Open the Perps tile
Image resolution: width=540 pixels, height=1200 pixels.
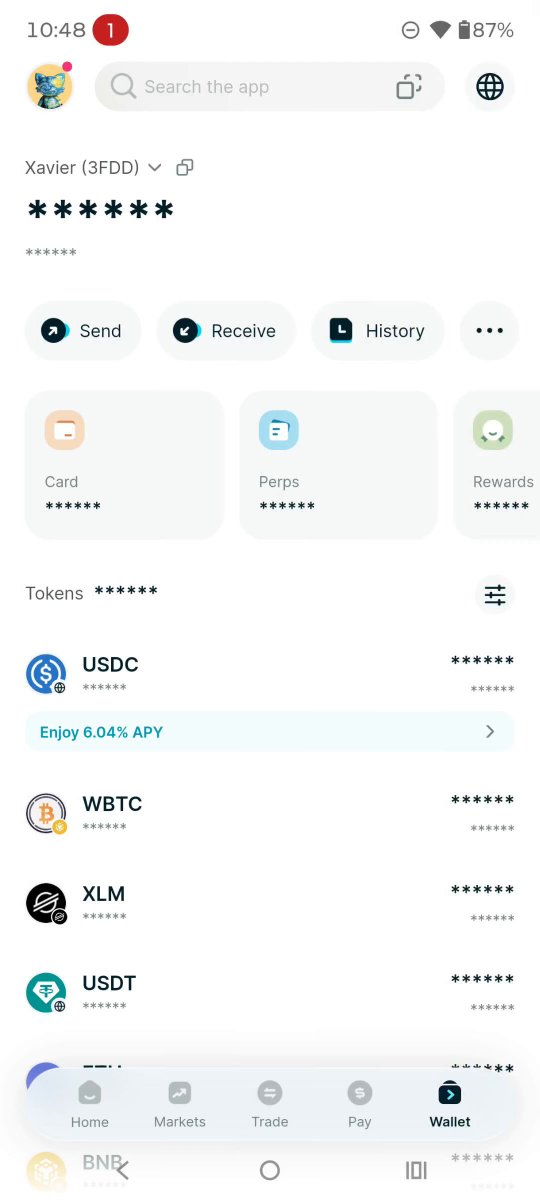coord(338,465)
